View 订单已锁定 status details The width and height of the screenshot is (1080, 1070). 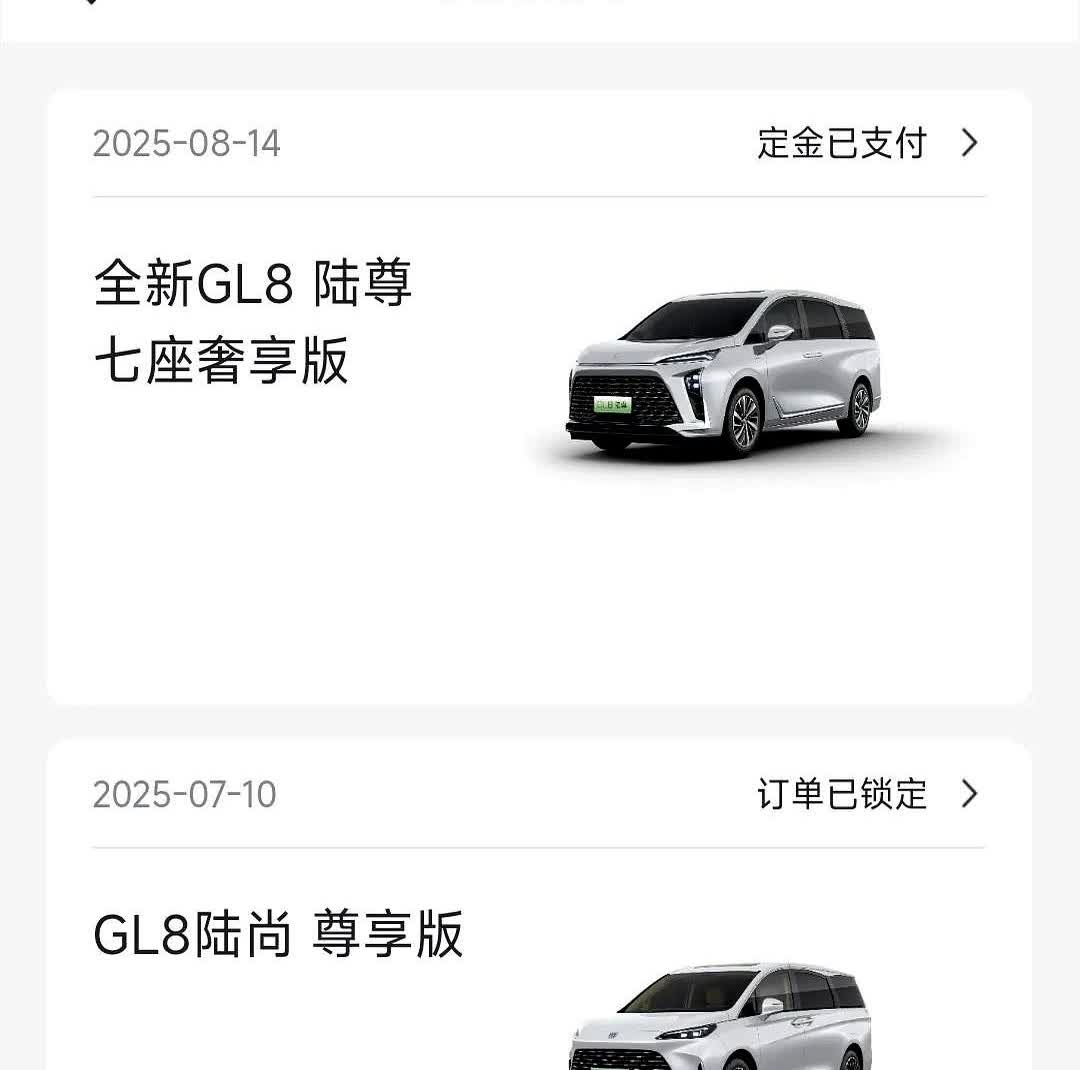click(x=866, y=795)
